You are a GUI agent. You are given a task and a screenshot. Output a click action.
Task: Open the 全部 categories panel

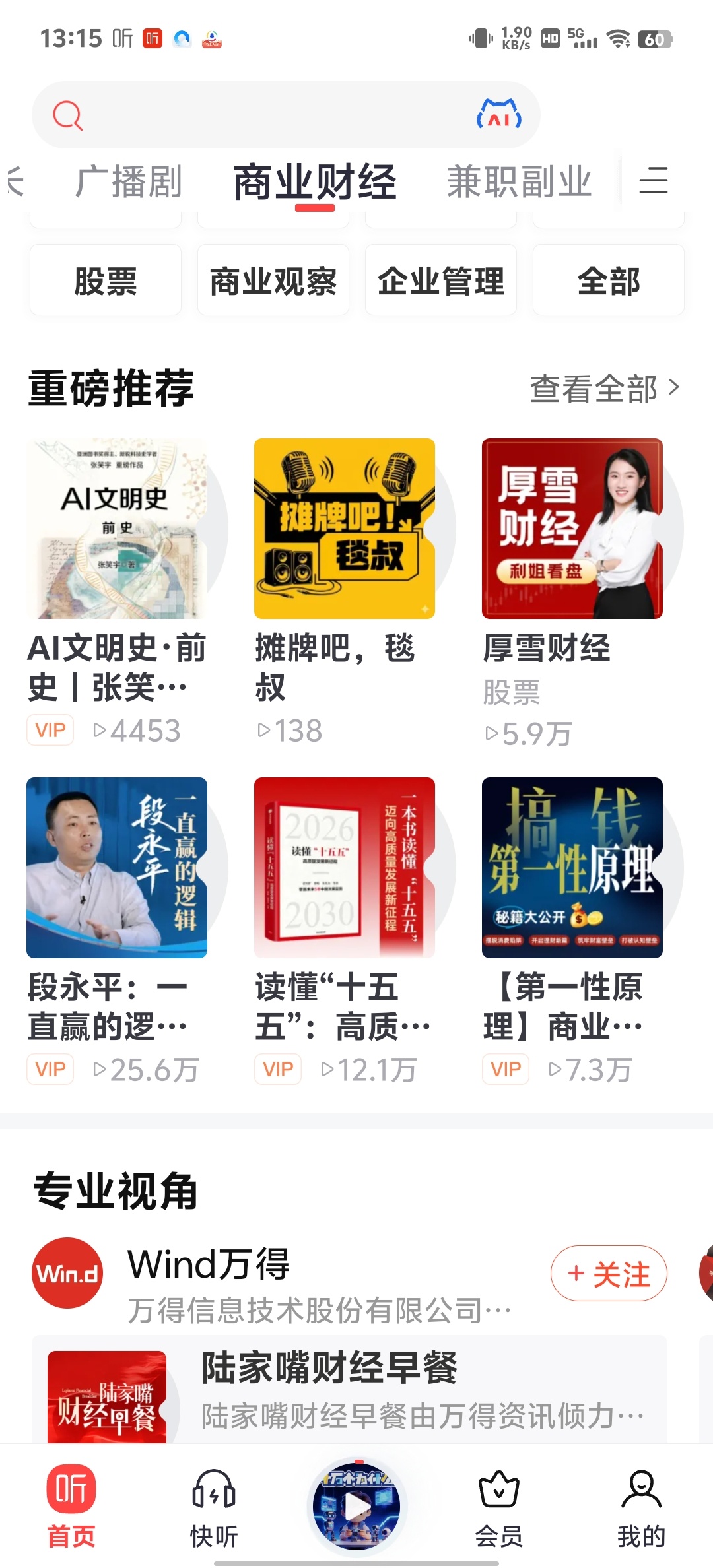point(608,280)
